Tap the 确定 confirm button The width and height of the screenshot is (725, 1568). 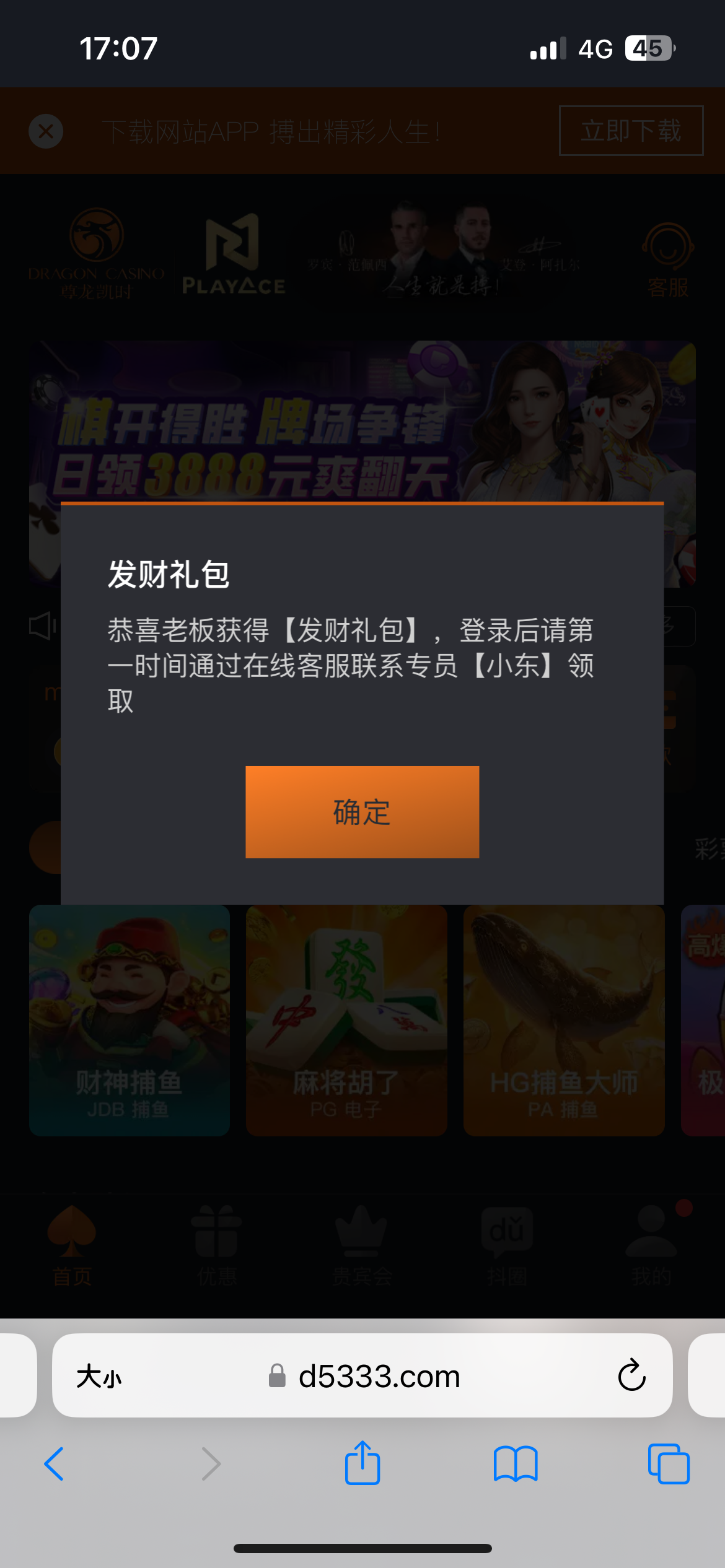point(362,812)
